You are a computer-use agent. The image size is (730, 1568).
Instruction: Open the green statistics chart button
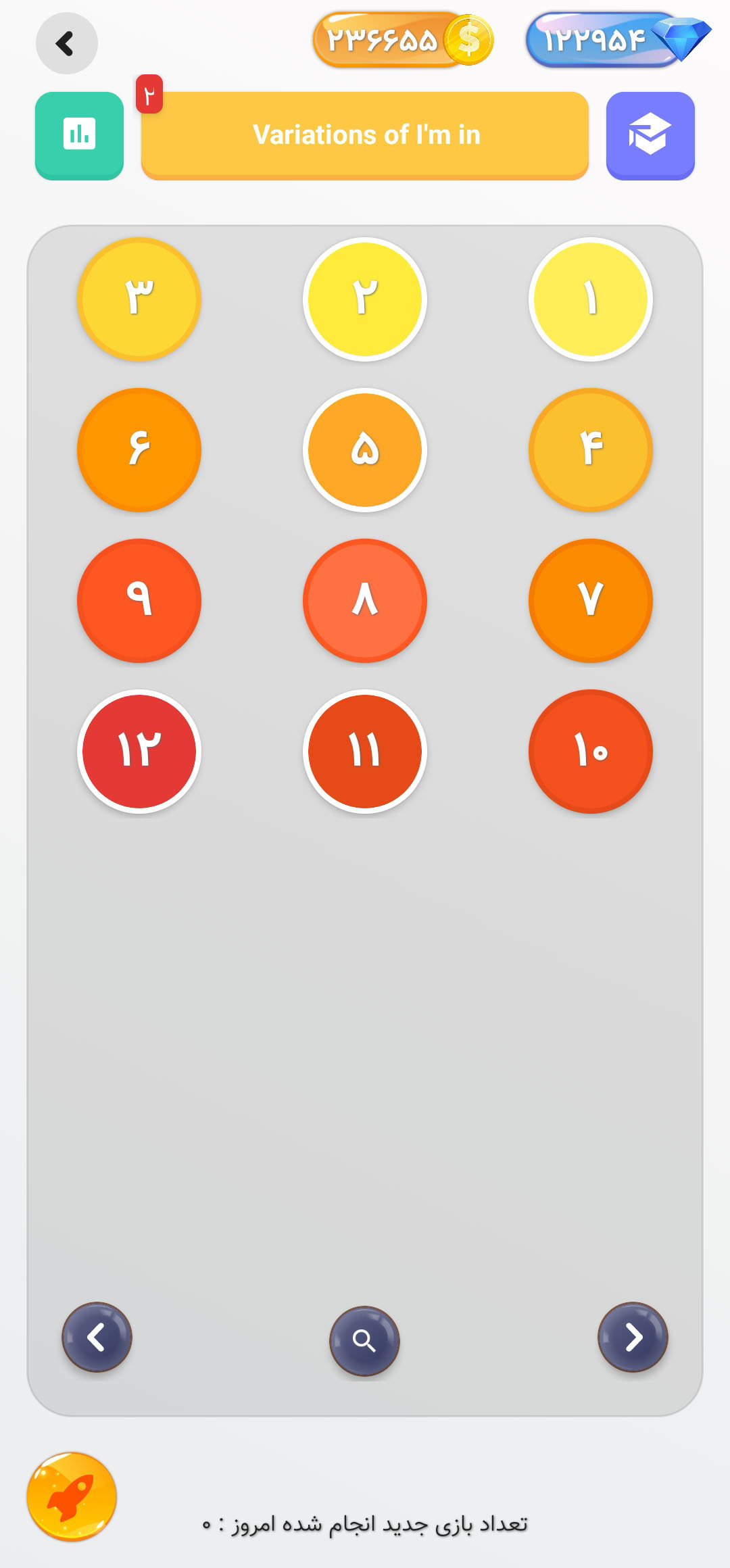79,135
